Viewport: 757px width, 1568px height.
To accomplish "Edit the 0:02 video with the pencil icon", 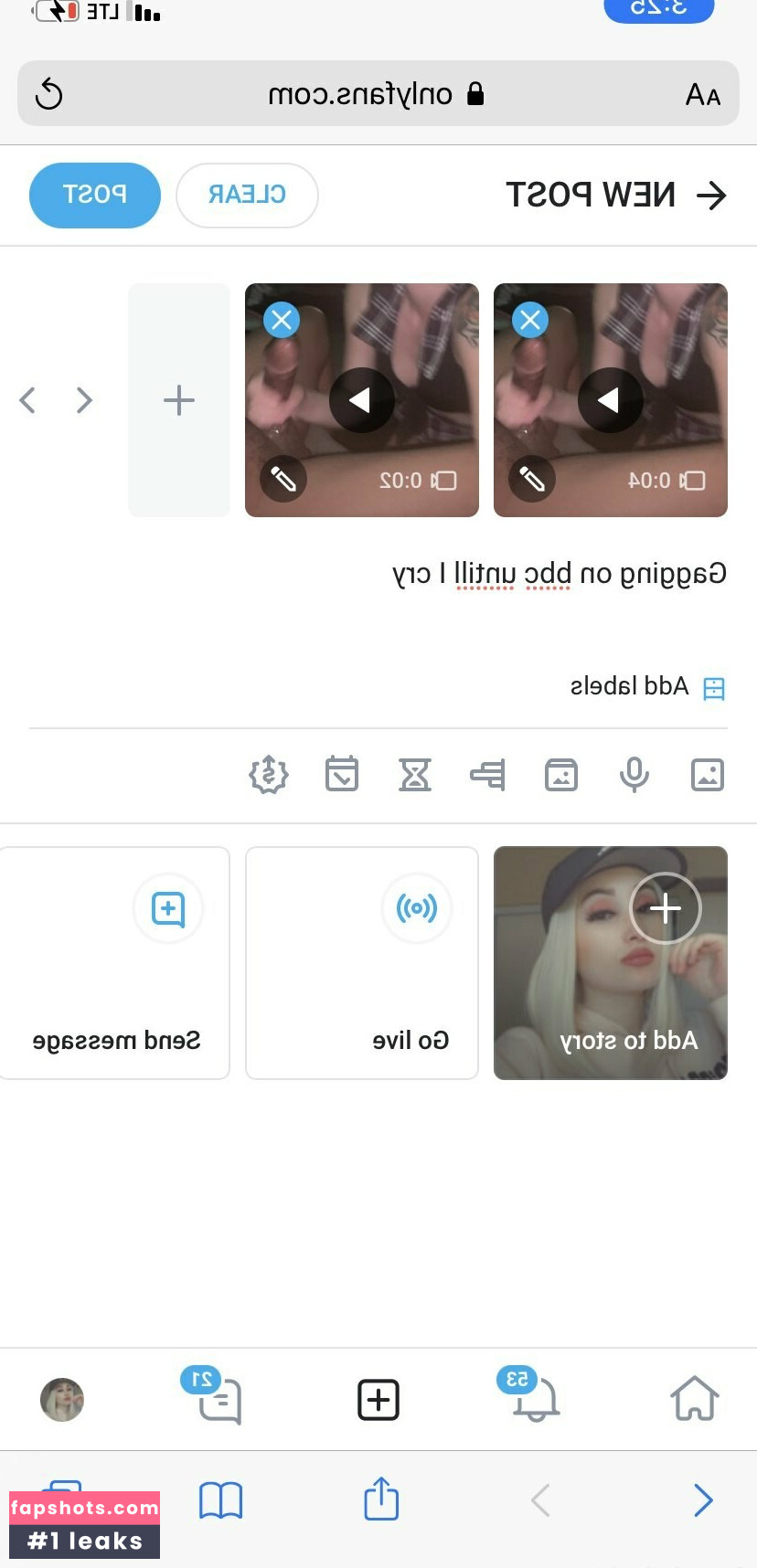I will pyautogui.click(x=283, y=479).
